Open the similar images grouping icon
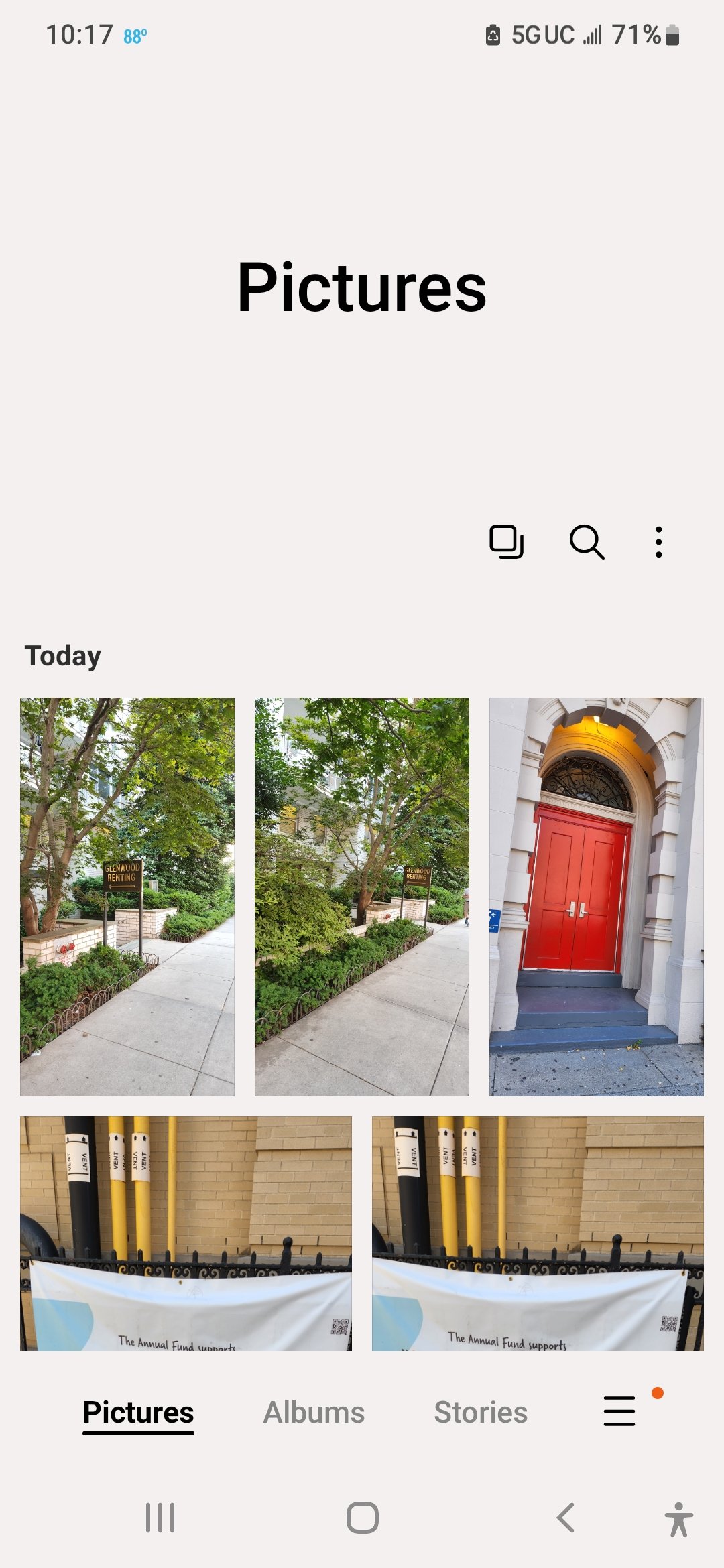 [x=506, y=541]
